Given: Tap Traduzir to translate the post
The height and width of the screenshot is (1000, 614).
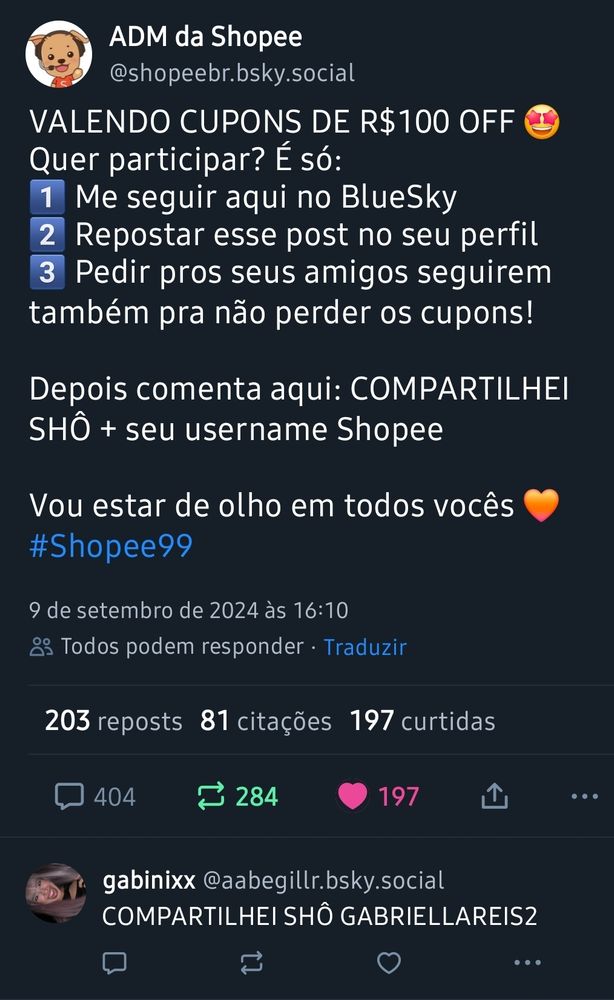Looking at the screenshot, I should pyautogui.click(x=365, y=647).
